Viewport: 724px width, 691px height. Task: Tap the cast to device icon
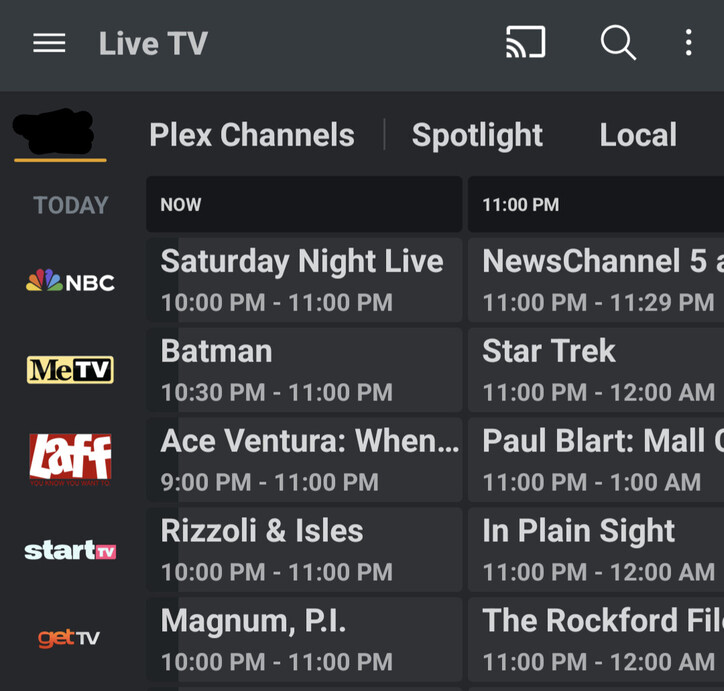click(x=526, y=43)
